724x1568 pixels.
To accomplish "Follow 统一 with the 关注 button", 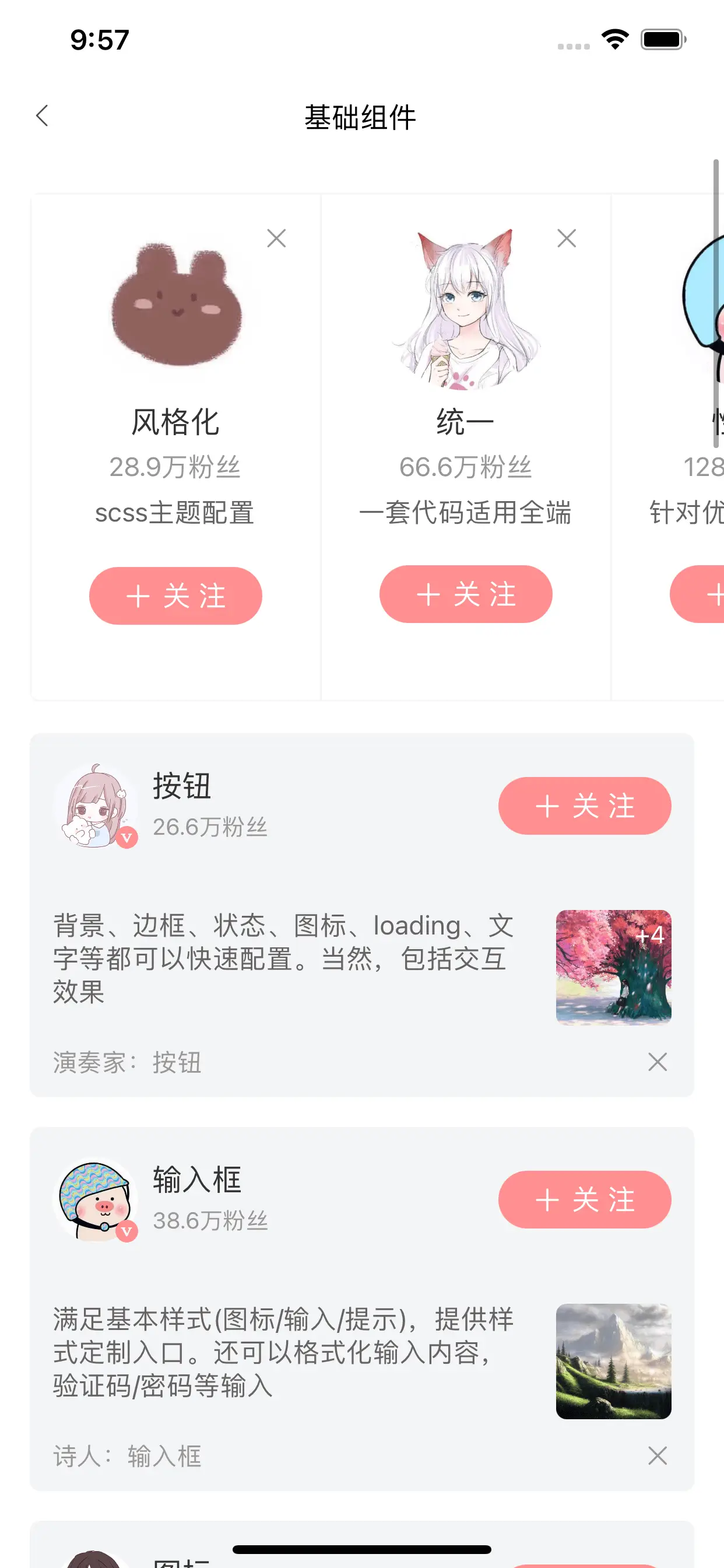I will click(465, 593).
